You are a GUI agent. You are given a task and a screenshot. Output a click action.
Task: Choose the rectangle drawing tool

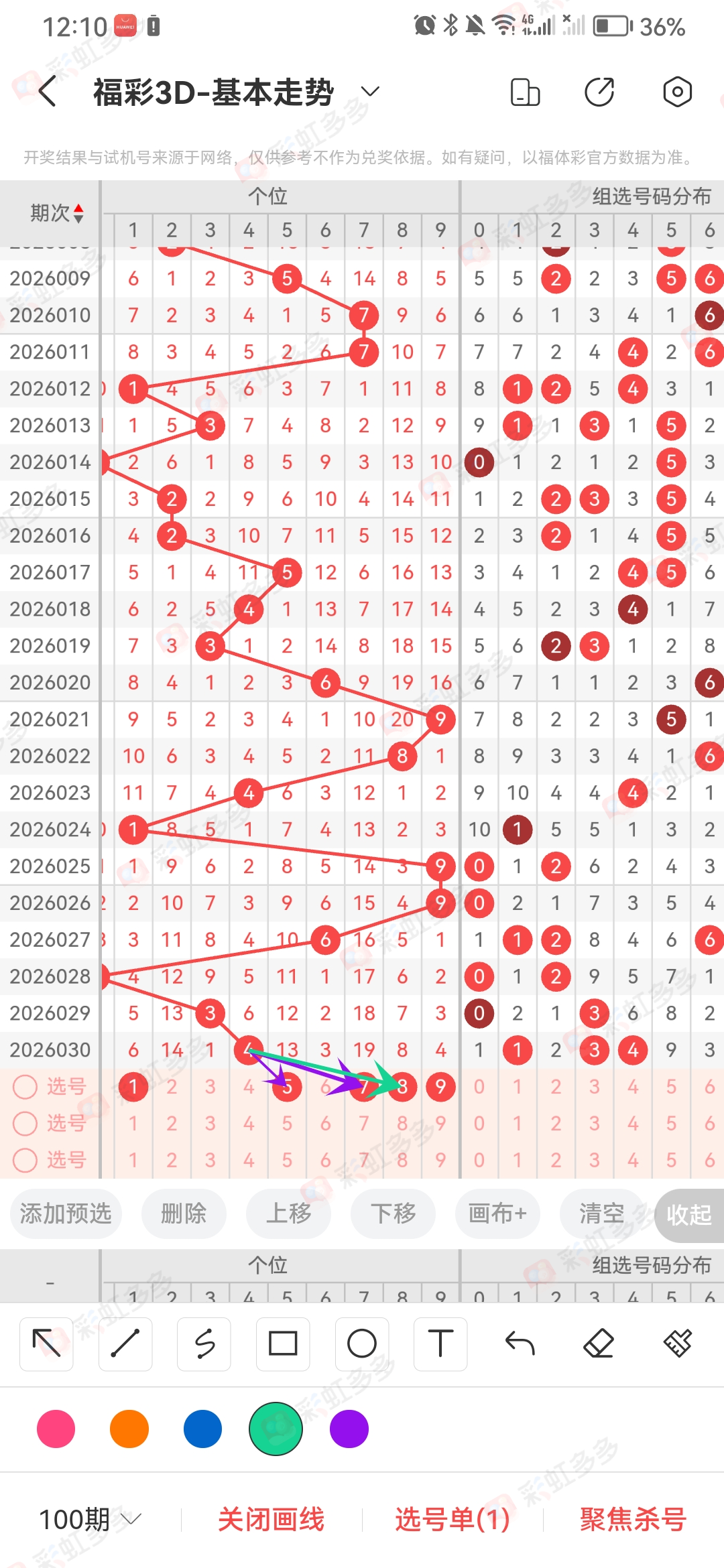[282, 1344]
